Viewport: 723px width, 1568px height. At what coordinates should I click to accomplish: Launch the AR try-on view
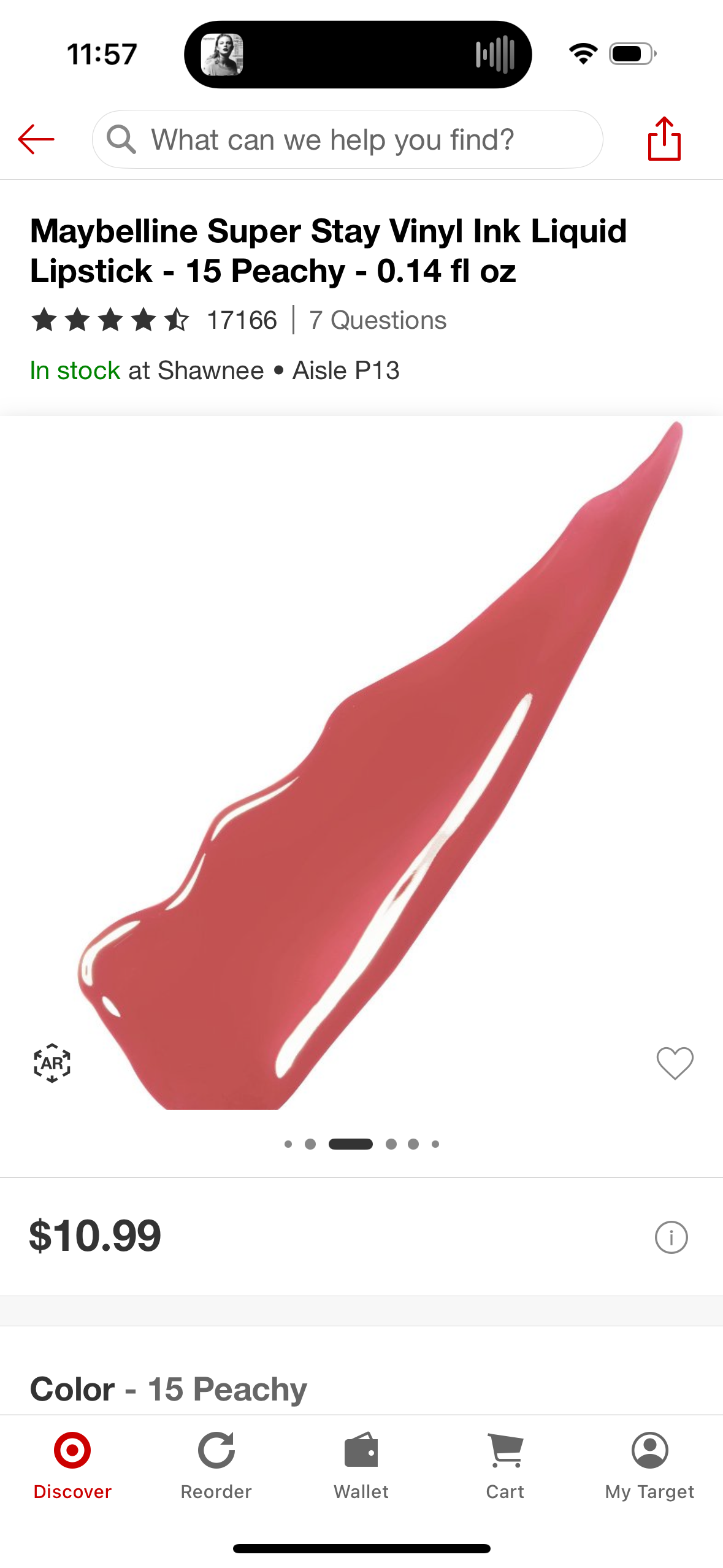tap(52, 1063)
